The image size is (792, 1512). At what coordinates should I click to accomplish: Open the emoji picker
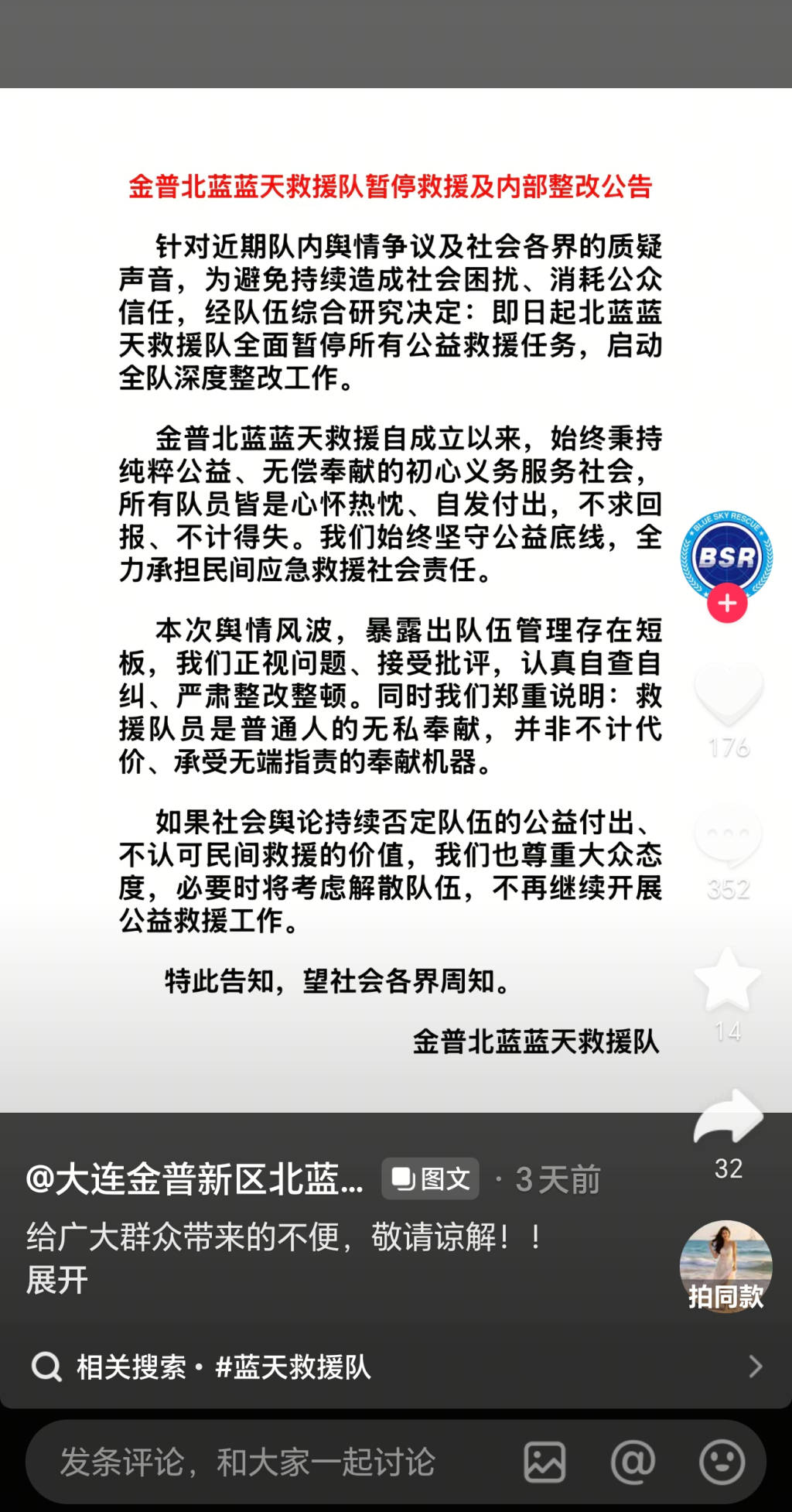722,1462
